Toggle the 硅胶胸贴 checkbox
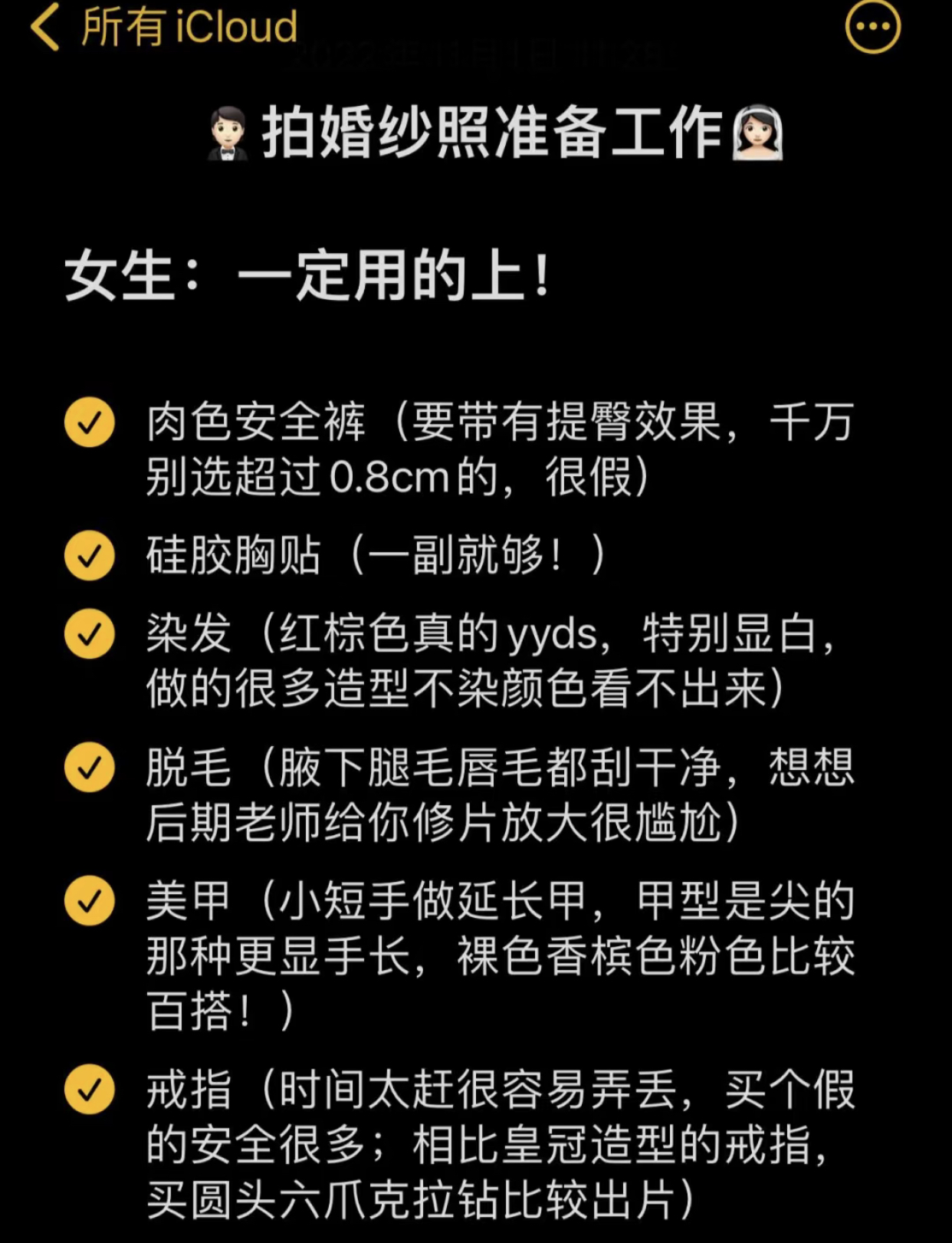Viewport: 952px width, 1243px height. tap(90, 555)
